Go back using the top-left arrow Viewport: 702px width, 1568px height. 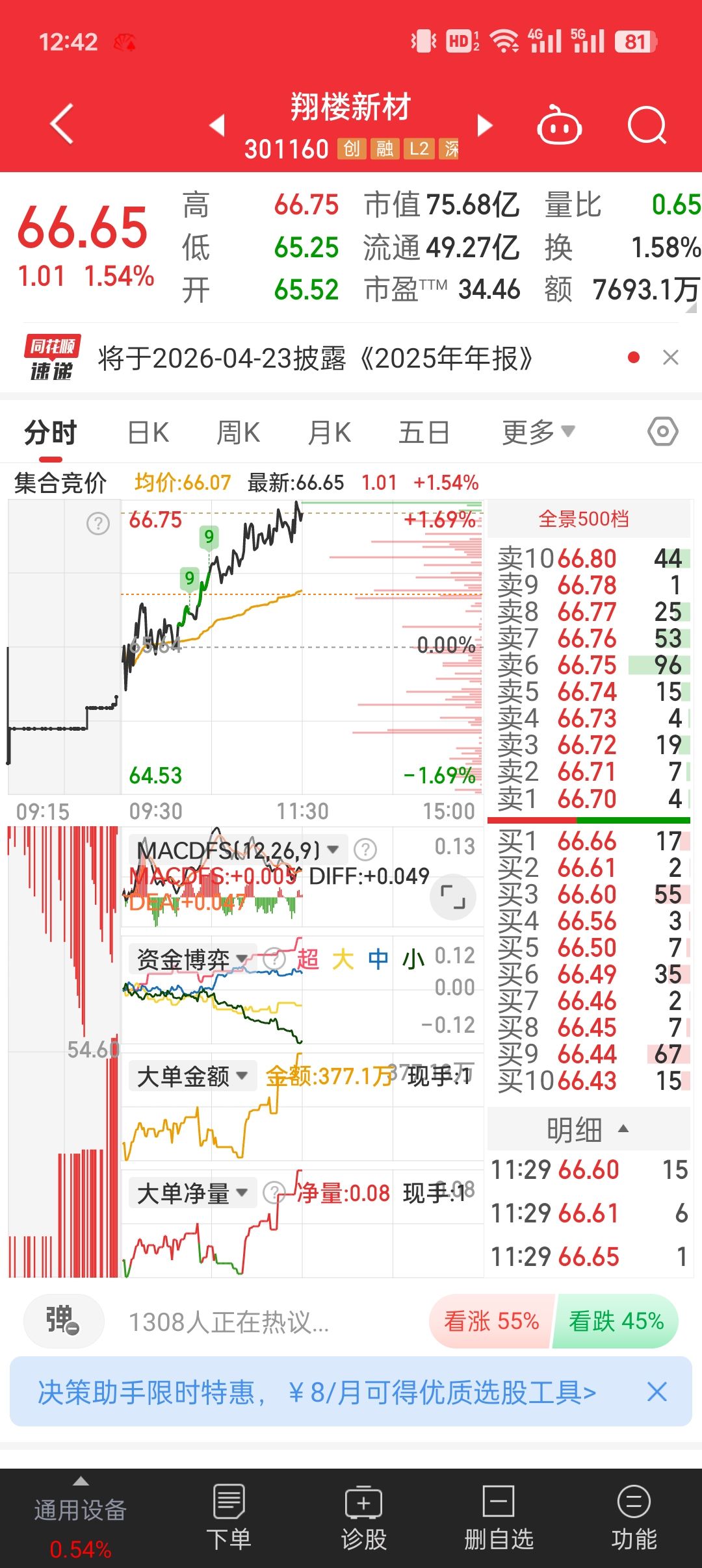[x=62, y=124]
